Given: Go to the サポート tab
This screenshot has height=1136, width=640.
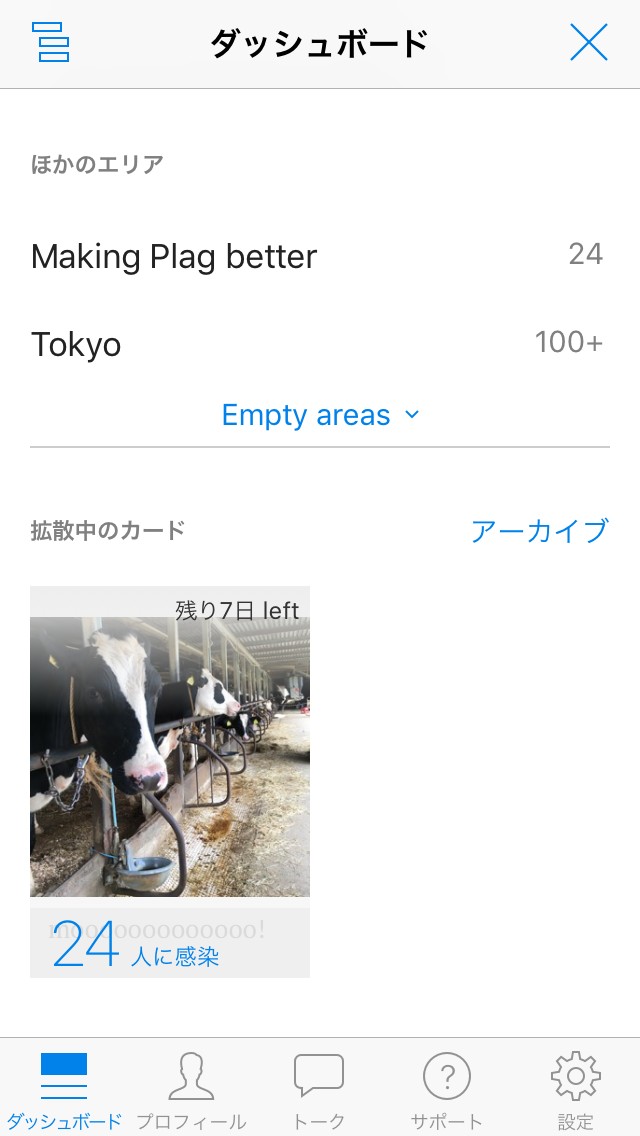Looking at the screenshot, I should [447, 1090].
